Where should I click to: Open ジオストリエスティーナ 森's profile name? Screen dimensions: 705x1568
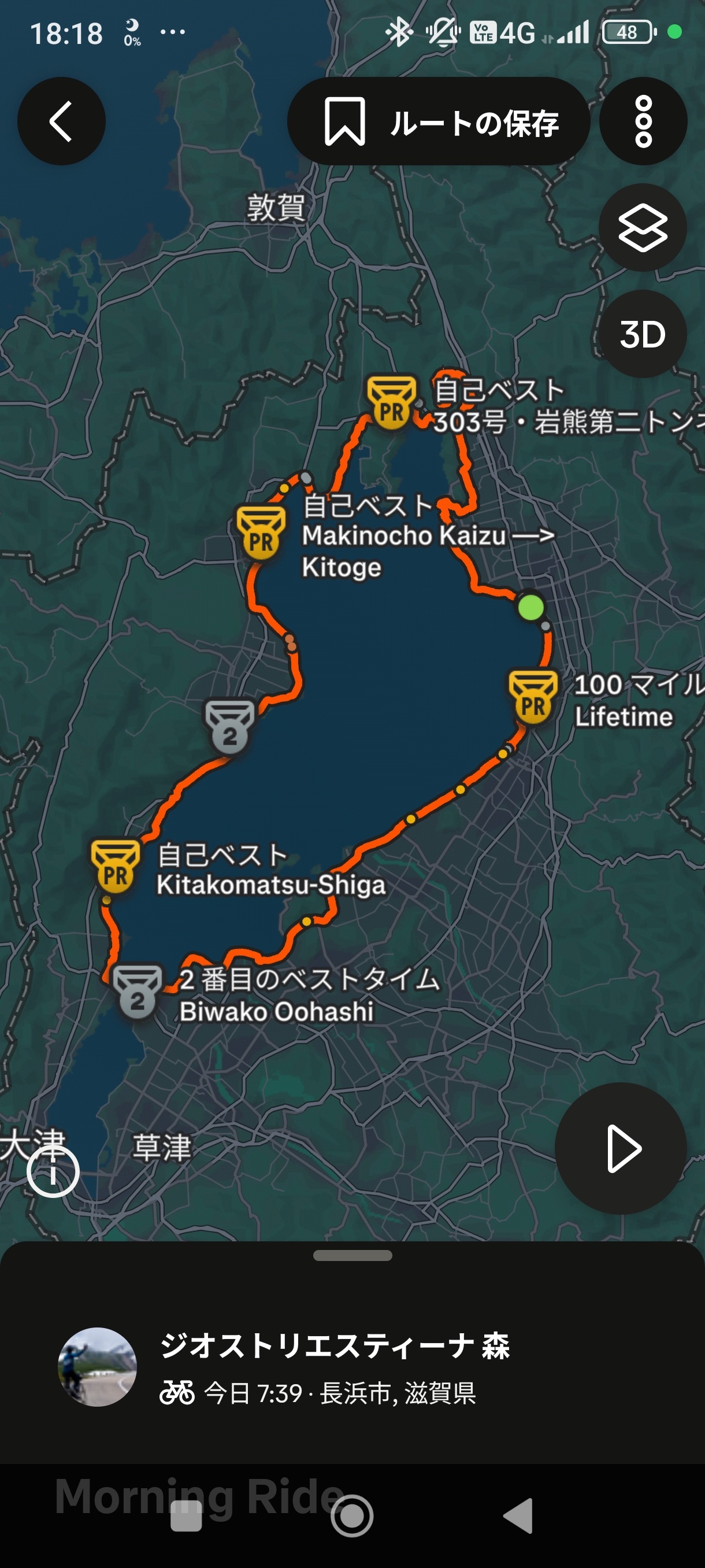point(337,1344)
